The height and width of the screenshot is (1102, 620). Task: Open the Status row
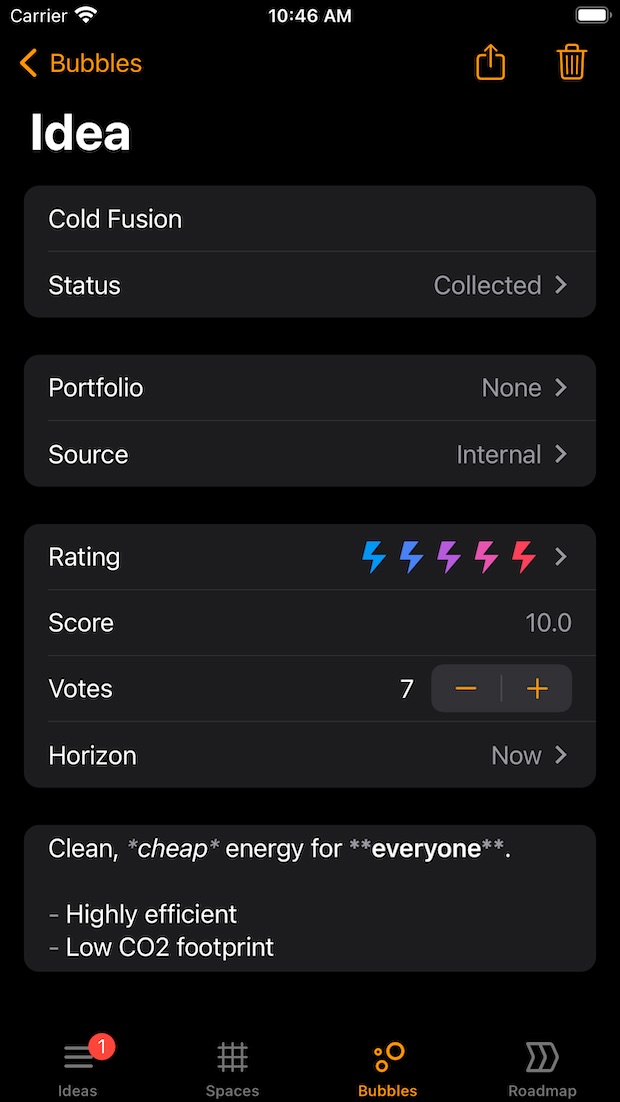(x=310, y=285)
